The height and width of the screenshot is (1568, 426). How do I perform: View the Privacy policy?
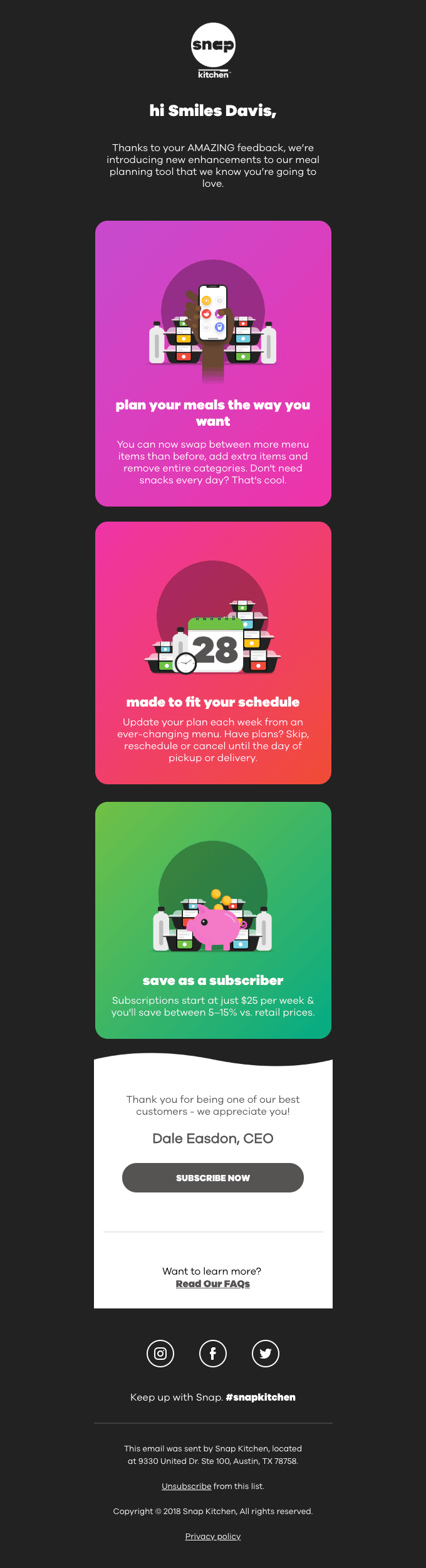tap(213, 1536)
